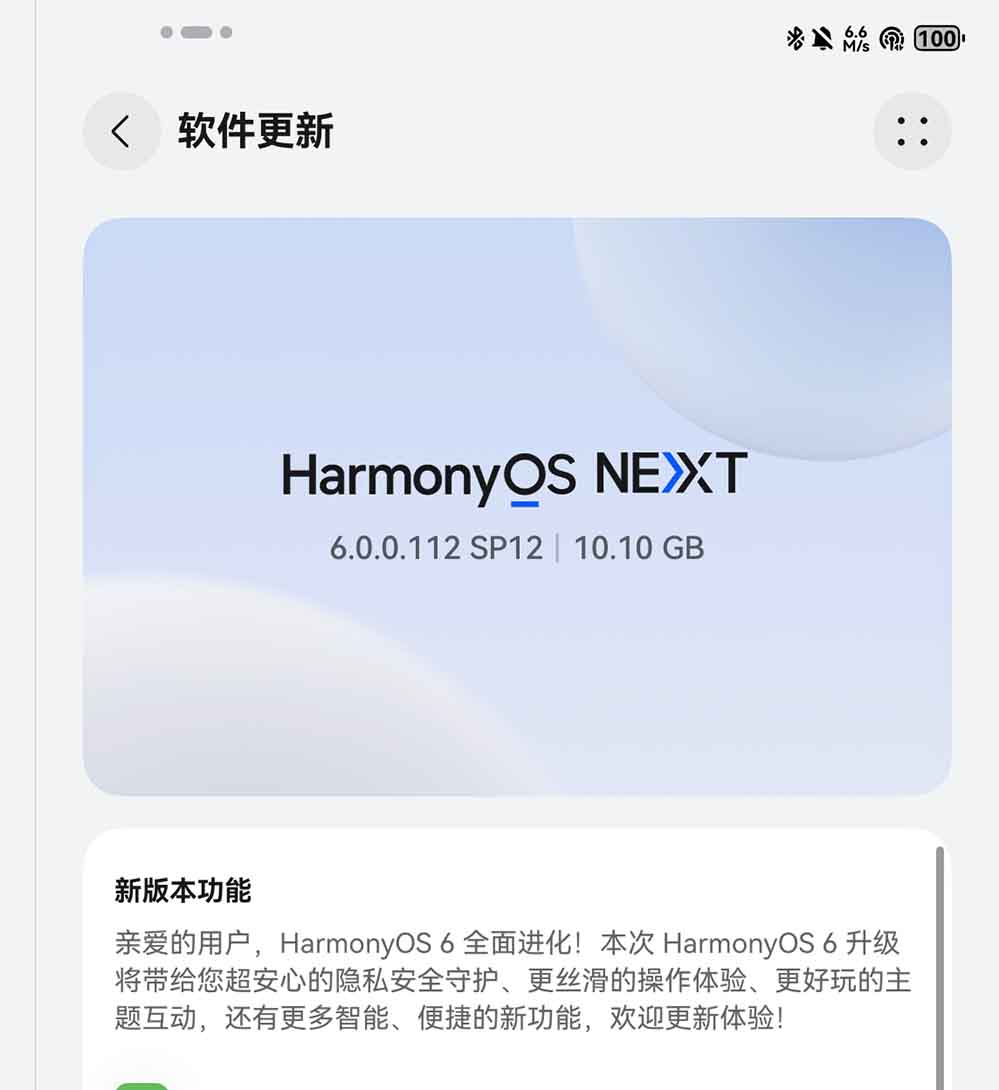Tap the 10.10 GB download size text

click(637, 548)
